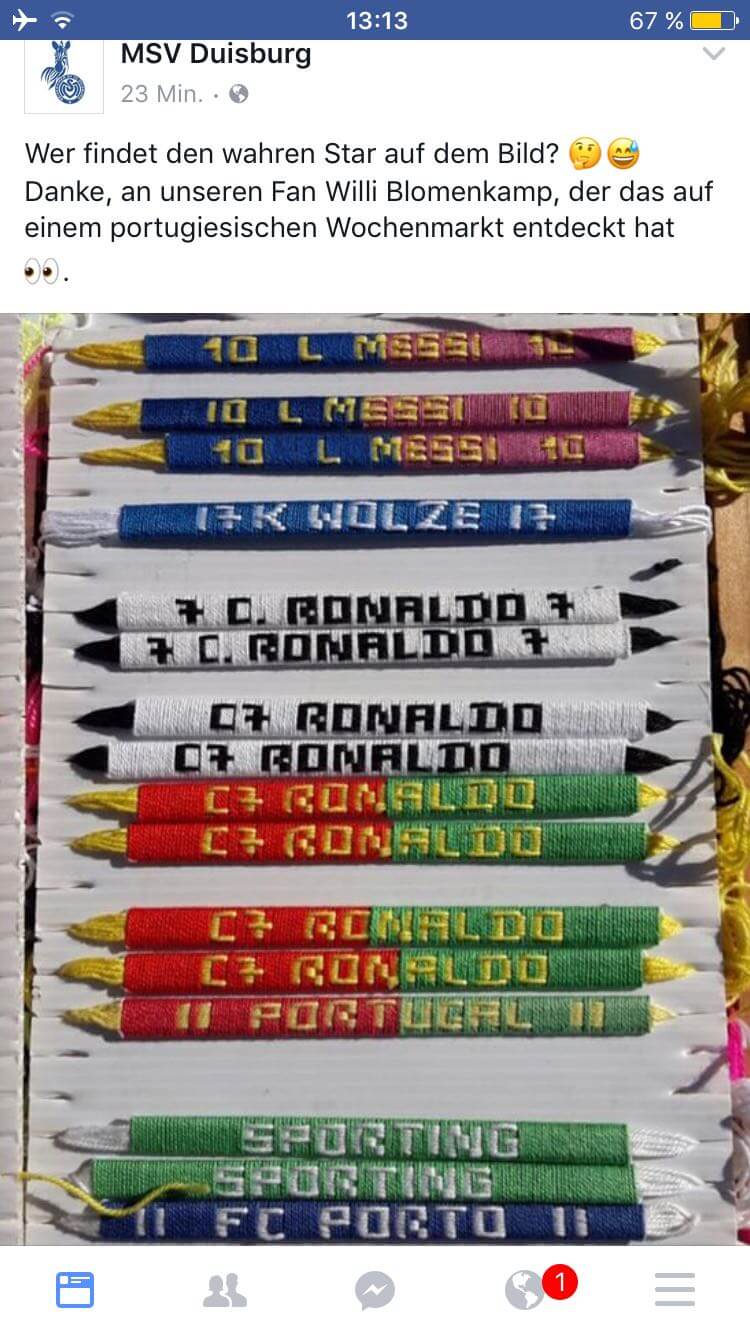Open the bracelet photo in the post
750x1334 pixels.
tap(375, 780)
